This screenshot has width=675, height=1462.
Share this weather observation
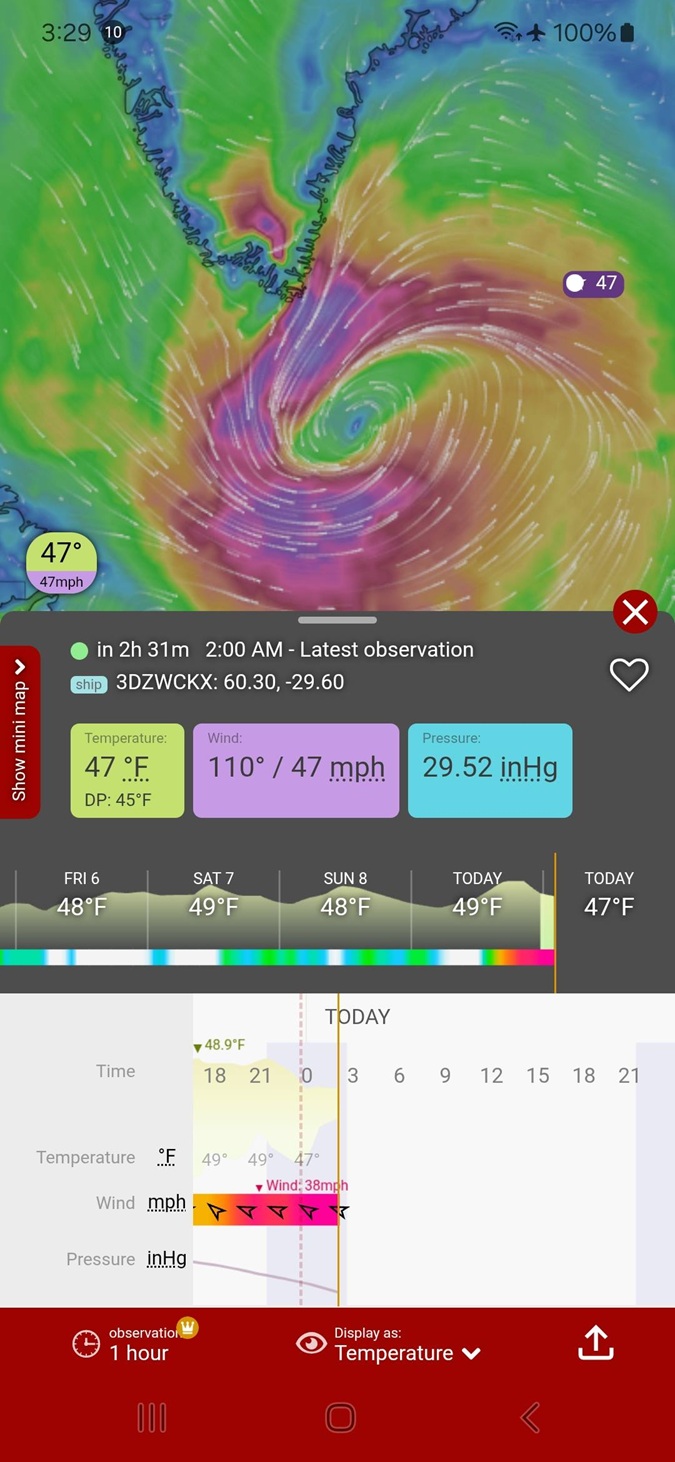click(595, 1343)
